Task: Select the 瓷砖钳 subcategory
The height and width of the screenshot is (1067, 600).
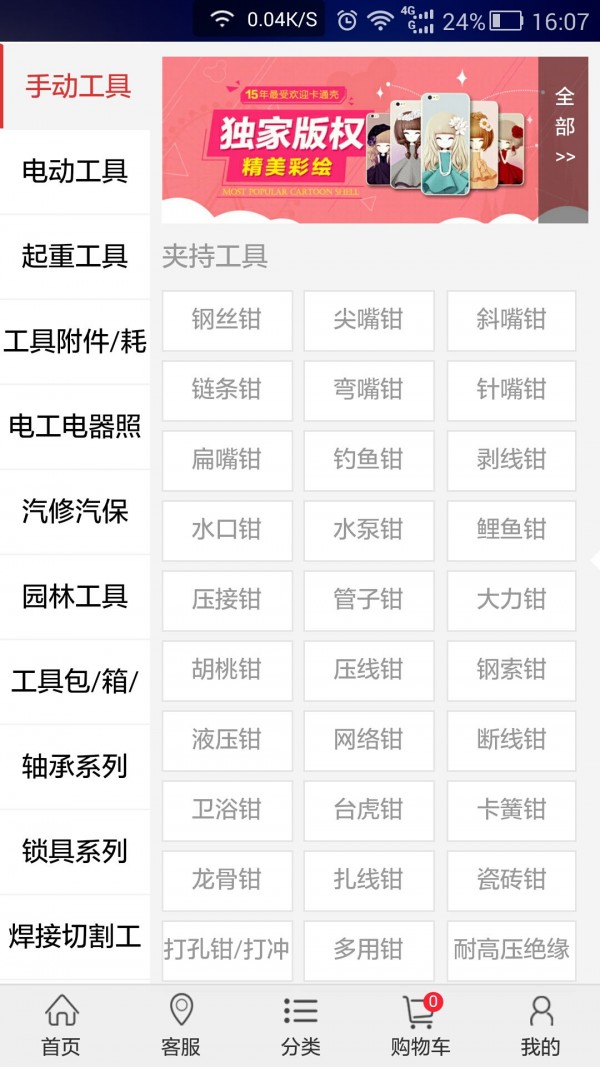Action: [x=511, y=880]
